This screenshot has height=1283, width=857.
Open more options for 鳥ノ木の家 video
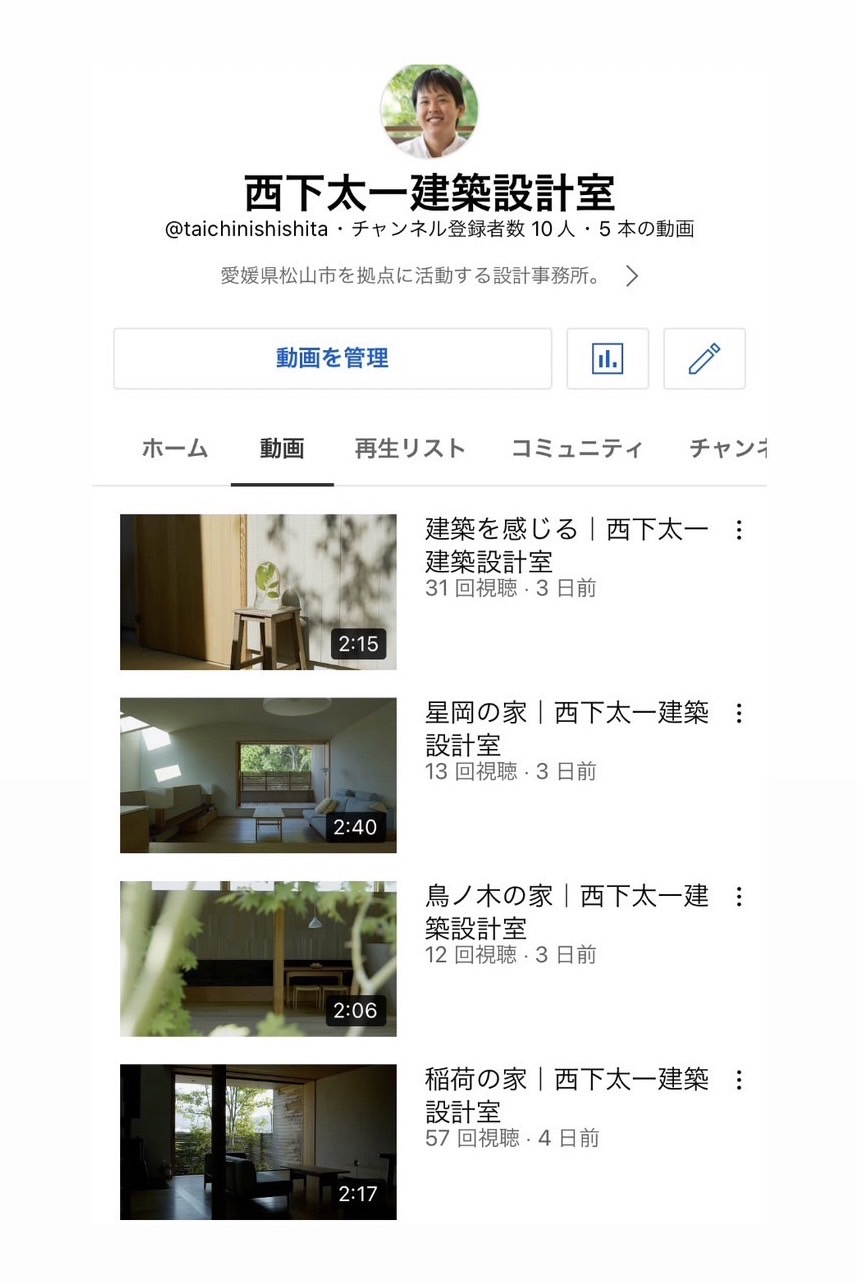click(x=739, y=896)
